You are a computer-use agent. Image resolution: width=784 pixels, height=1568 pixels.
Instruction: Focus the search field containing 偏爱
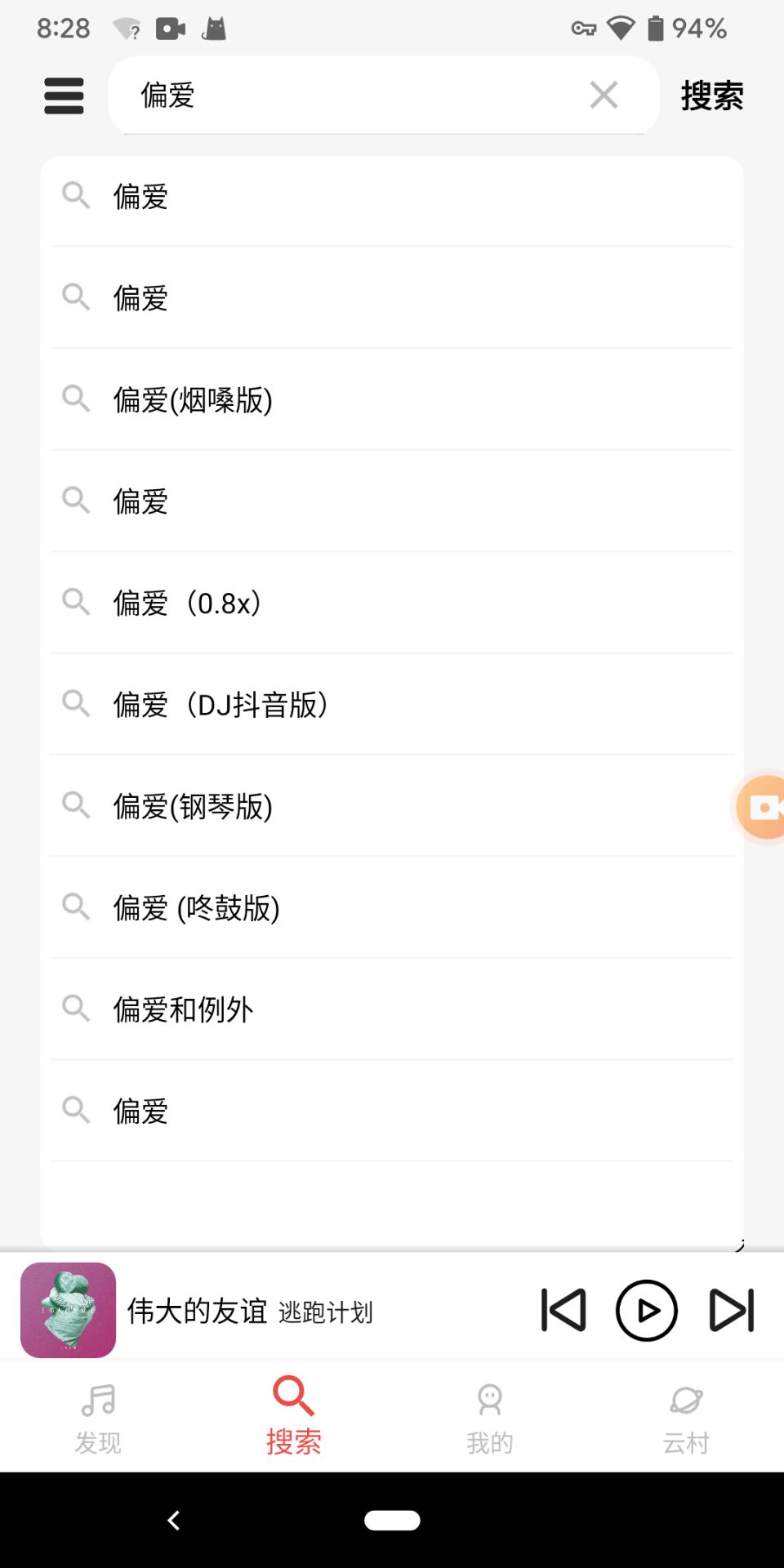pyautogui.click(x=384, y=95)
